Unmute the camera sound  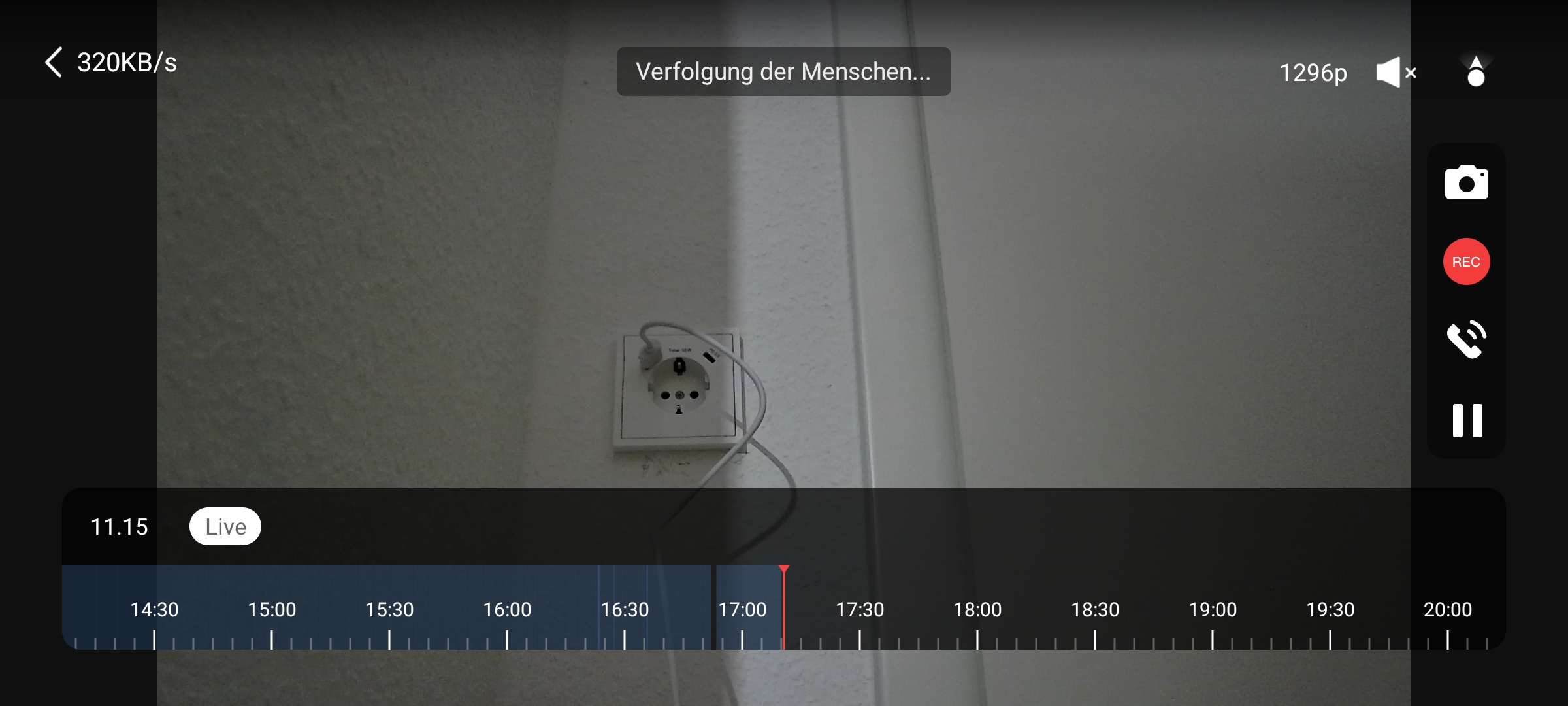pyautogui.click(x=1396, y=73)
